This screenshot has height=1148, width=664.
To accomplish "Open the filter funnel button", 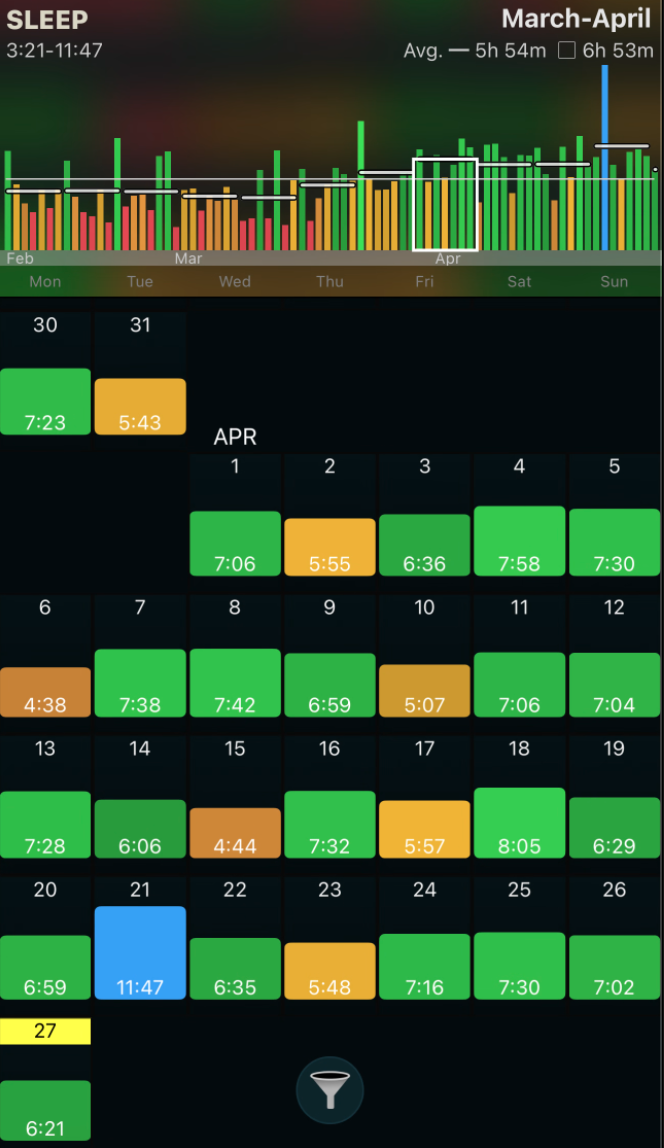I will pos(329,1089).
